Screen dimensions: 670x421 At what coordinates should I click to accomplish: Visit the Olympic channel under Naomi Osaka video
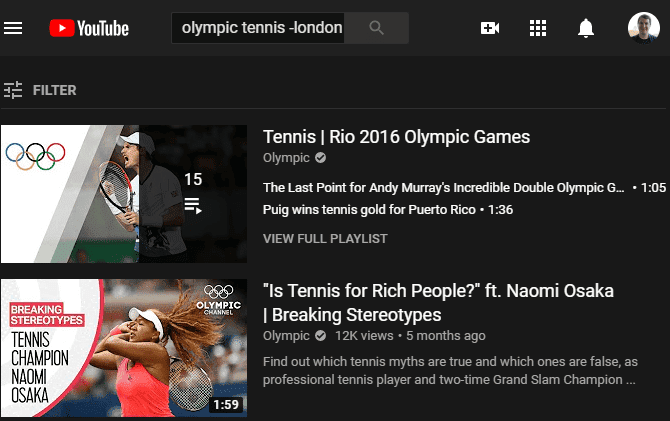[286, 336]
